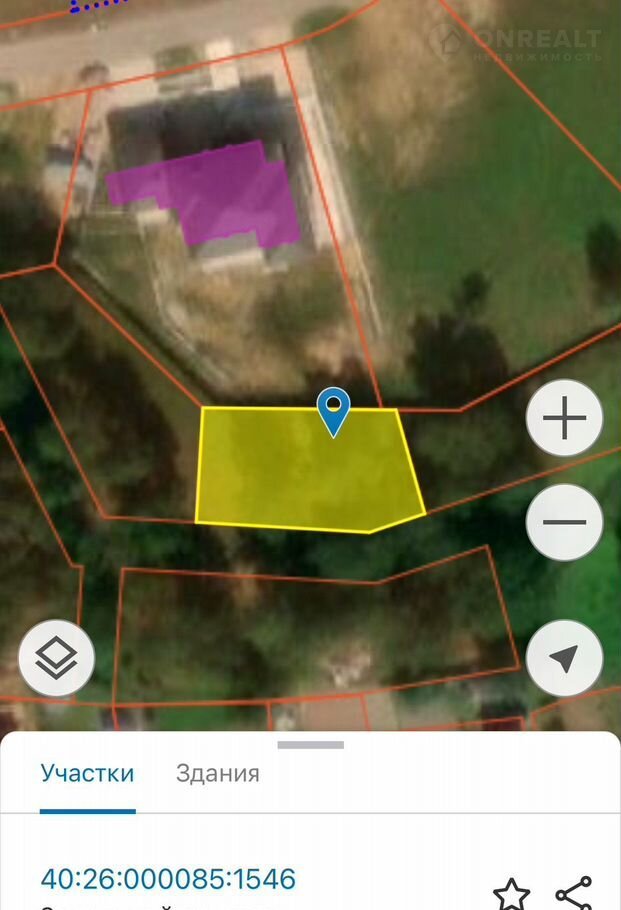
Task: Open details for cadastral number 40:26:000085:1546
Action: point(168,879)
